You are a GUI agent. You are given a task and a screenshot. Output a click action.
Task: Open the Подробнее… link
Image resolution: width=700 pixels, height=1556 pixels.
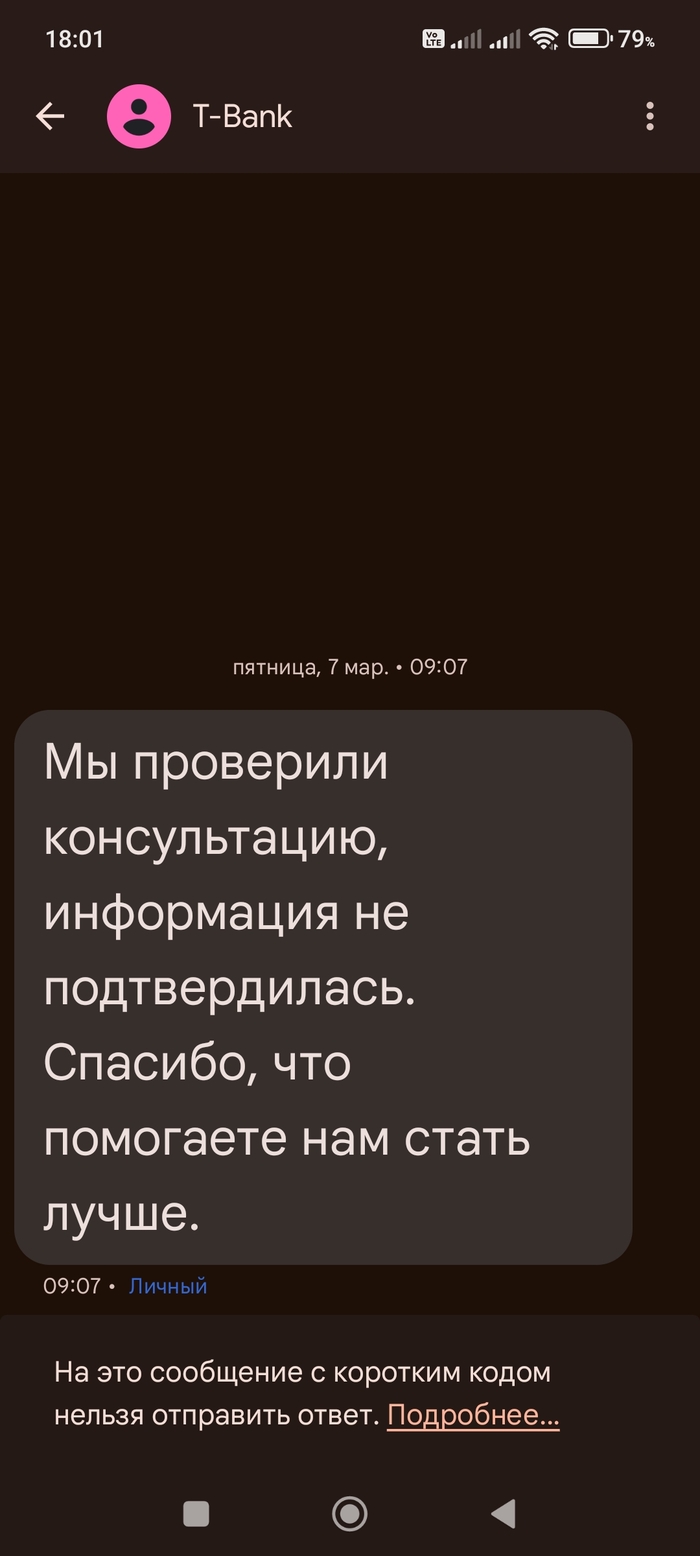coord(473,1415)
